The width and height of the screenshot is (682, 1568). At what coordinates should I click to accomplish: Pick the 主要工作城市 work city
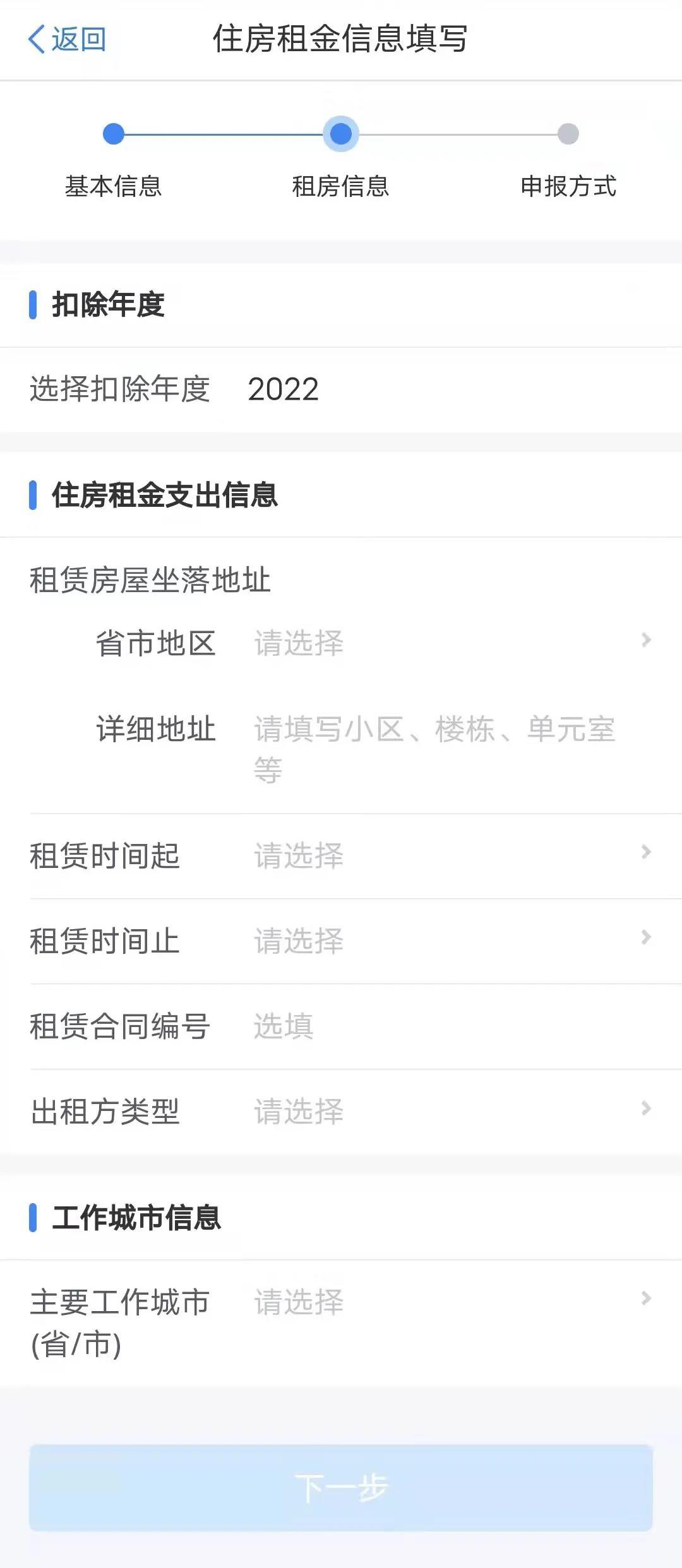(x=442, y=1302)
